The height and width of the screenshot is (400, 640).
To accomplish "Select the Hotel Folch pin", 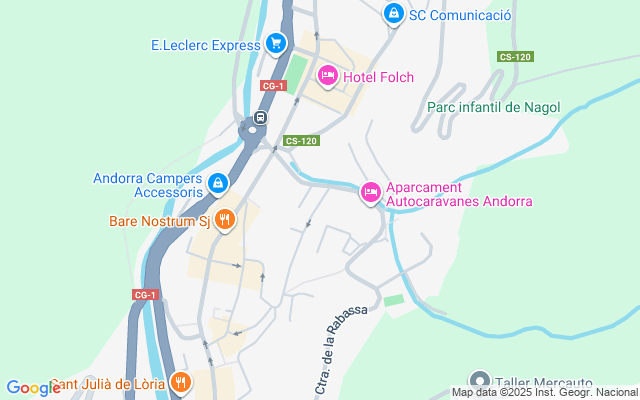I will pos(327,76).
